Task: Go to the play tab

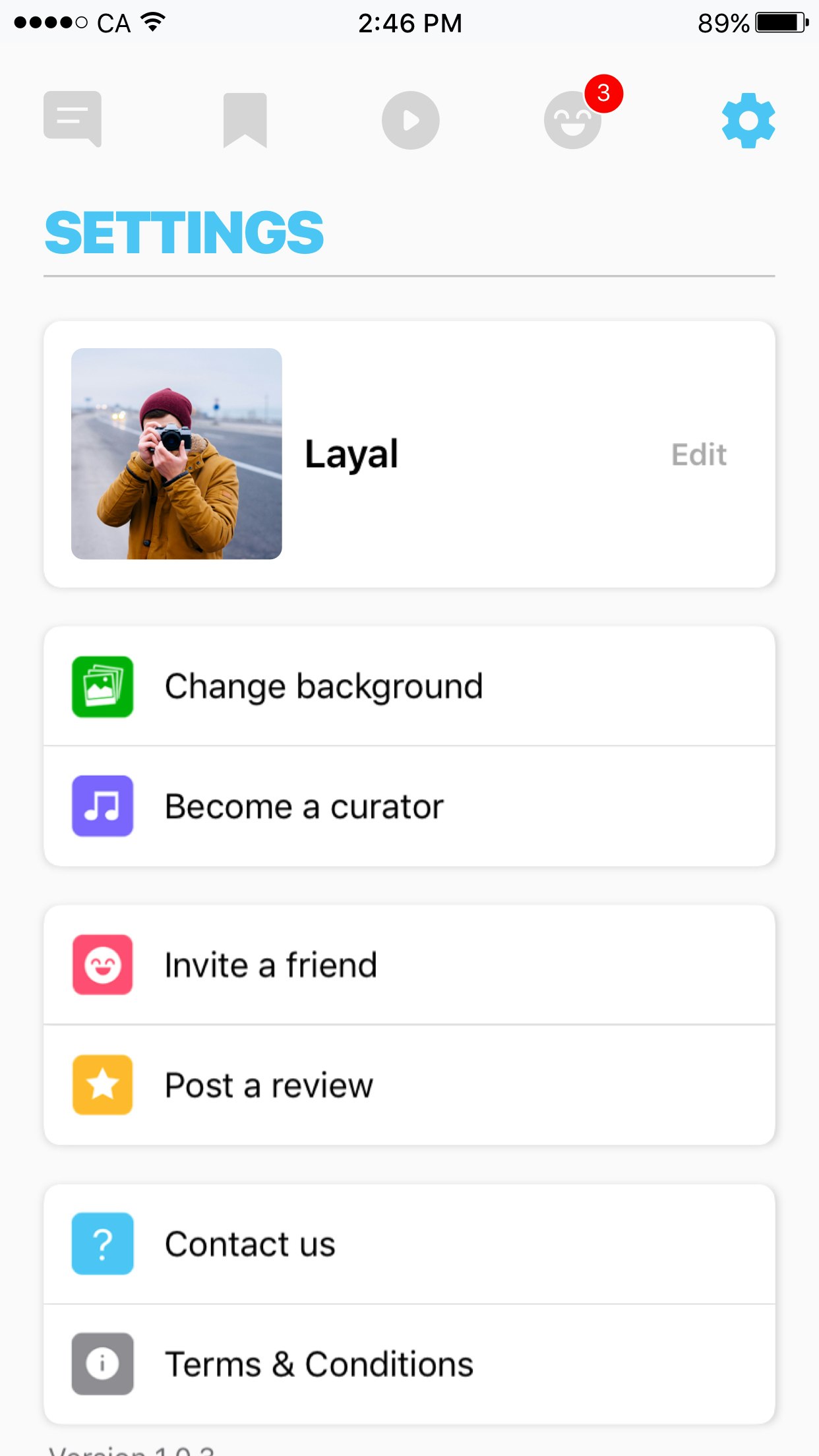Action: coord(410,120)
